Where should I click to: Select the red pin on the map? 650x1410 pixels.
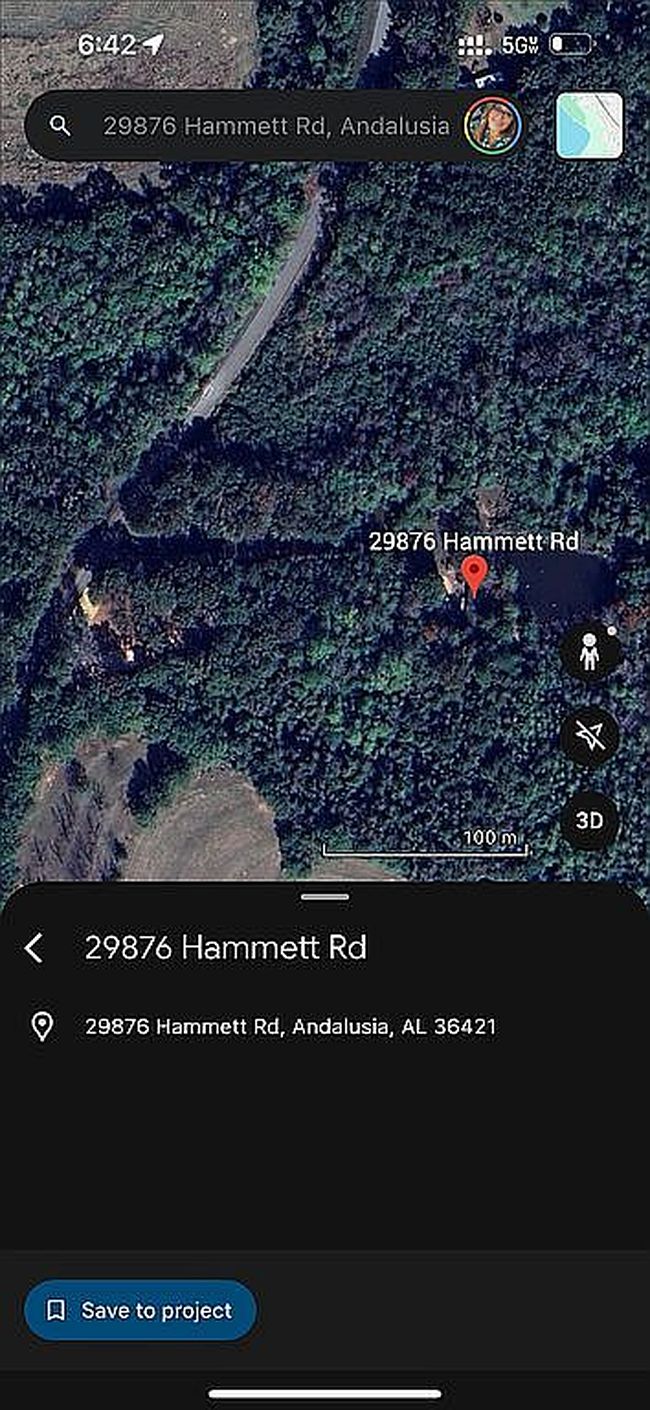click(x=475, y=575)
